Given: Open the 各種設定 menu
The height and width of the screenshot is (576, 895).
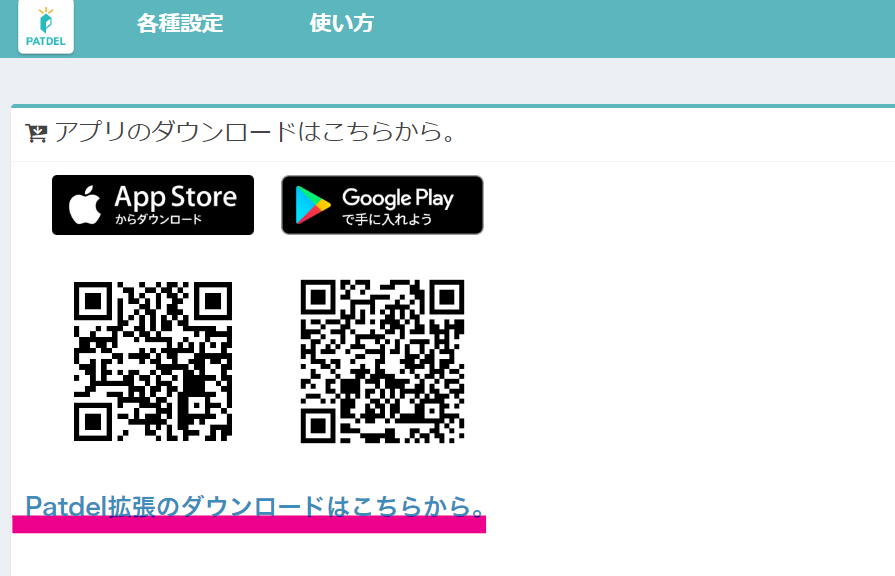Looking at the screenshot, I should [180, 24].
